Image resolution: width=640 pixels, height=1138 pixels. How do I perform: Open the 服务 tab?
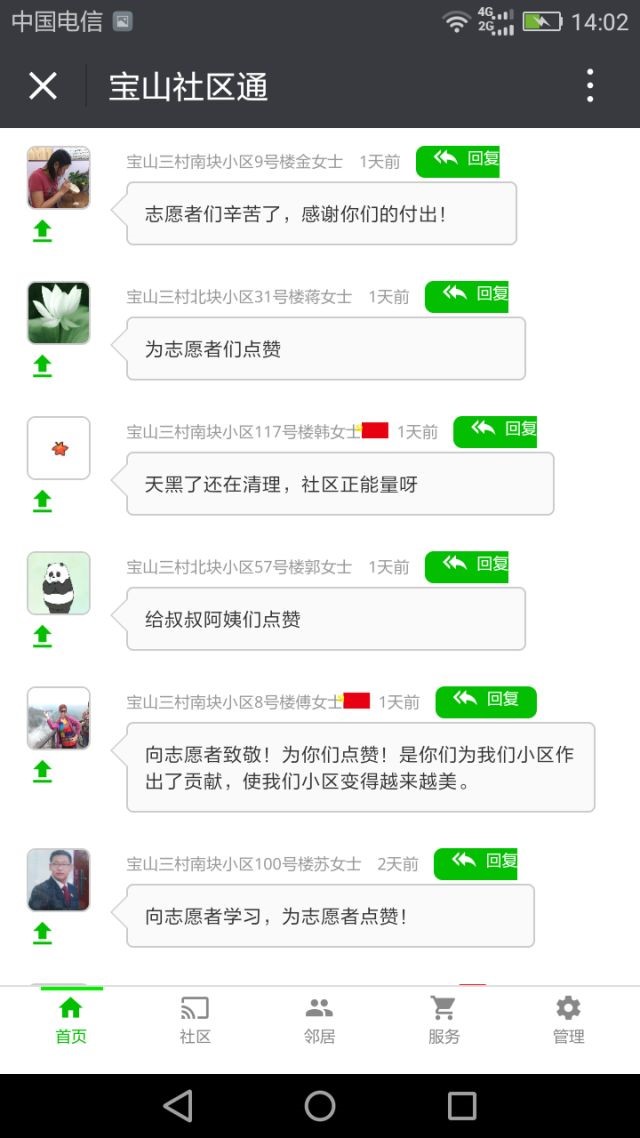(x=443, y=1020)
